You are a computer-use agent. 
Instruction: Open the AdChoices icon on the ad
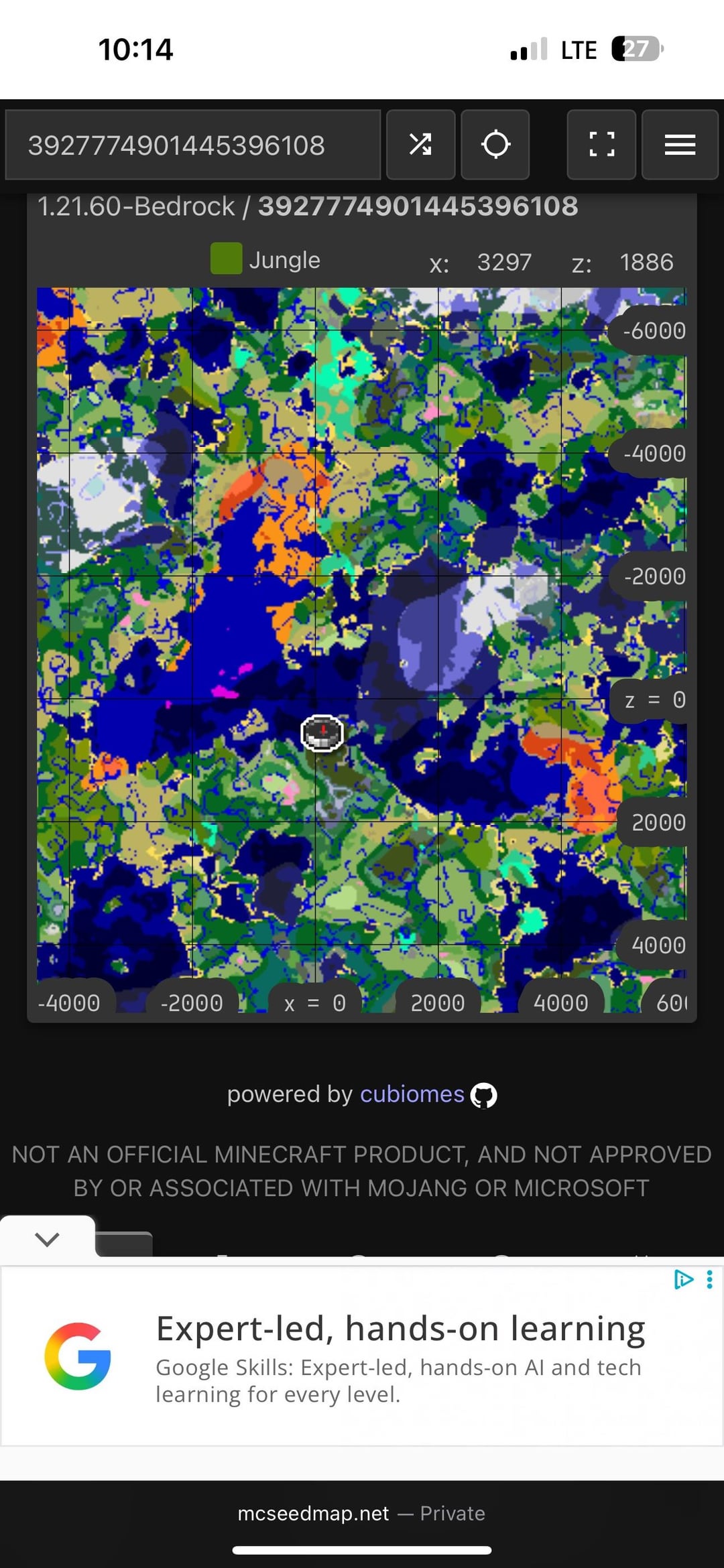pos(683,1280)
